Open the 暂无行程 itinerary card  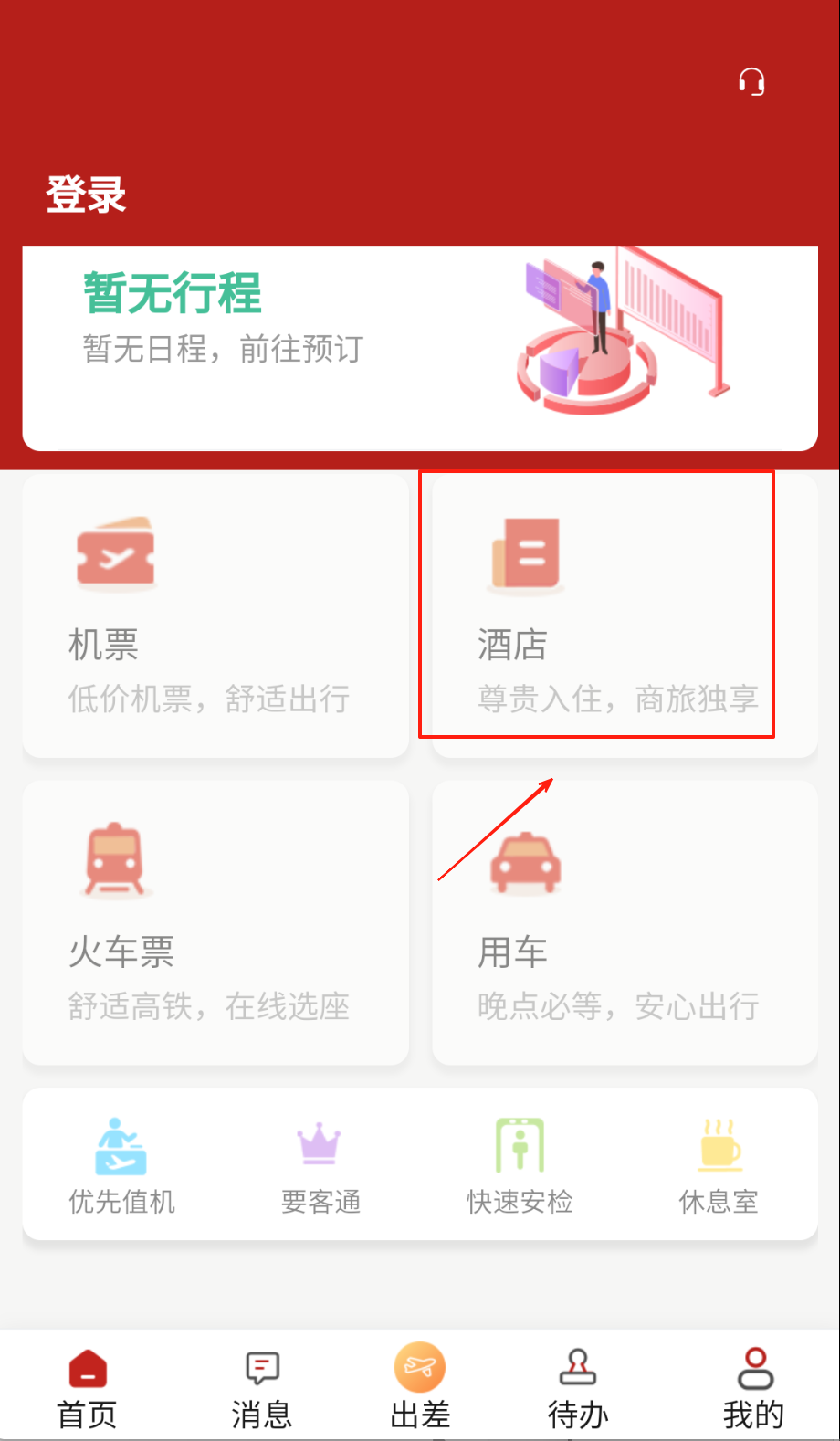[x=419, y=347]
